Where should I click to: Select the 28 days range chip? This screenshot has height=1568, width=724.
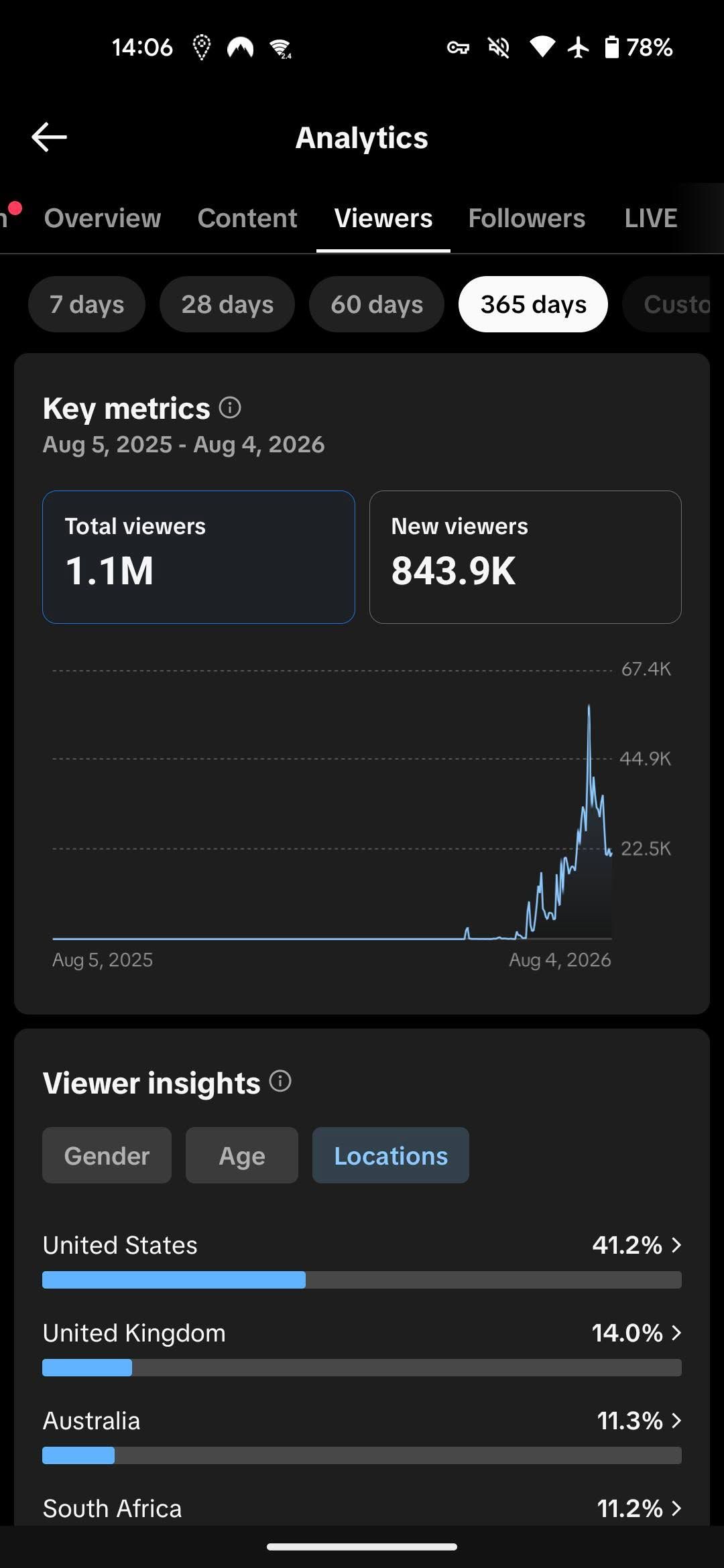tap(227, 304)
